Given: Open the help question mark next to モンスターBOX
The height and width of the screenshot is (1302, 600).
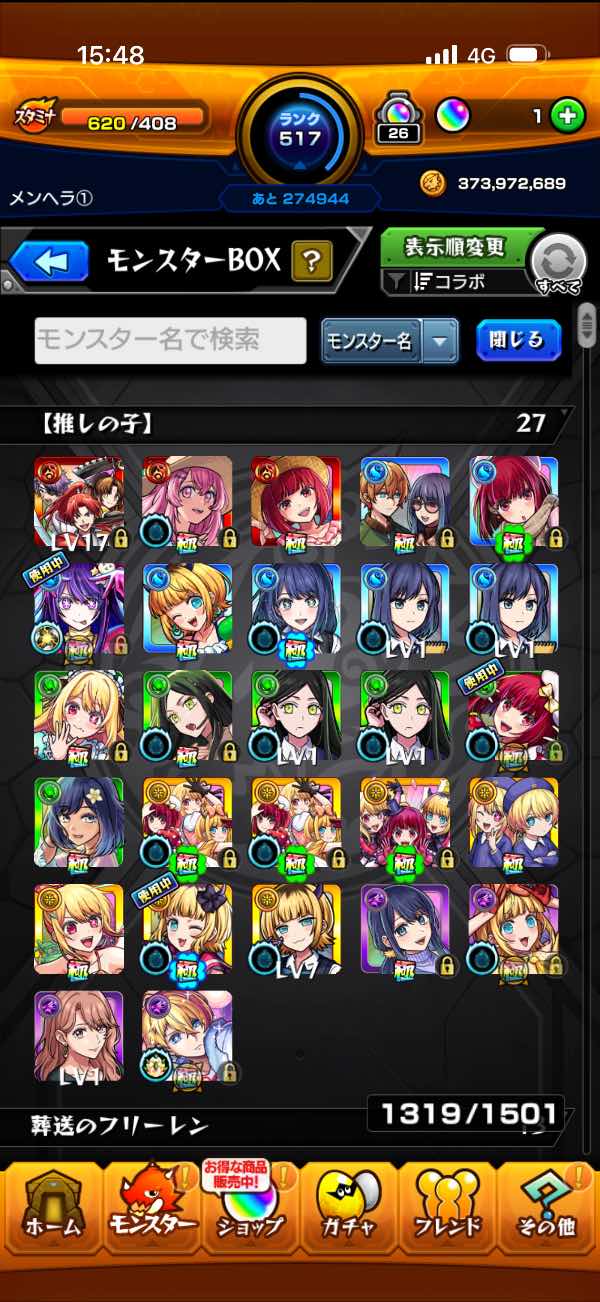Looking at the screenshot, I should pyautogui.click(x=311, y=262).
